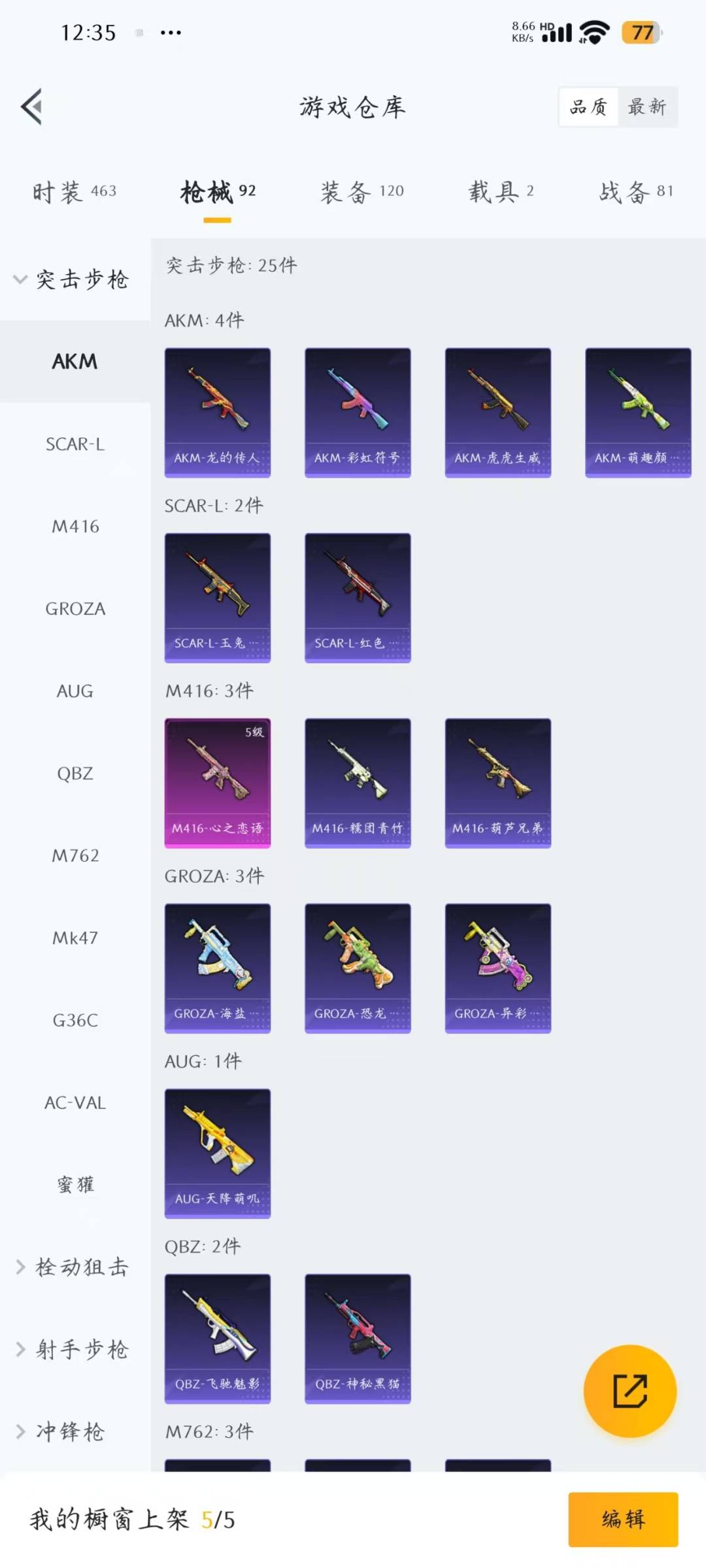The height and width of the screenshot is (1568, 706).
Task: Open the AUG-天降萌叽 skin
Action: click(x=218, y=1153)
